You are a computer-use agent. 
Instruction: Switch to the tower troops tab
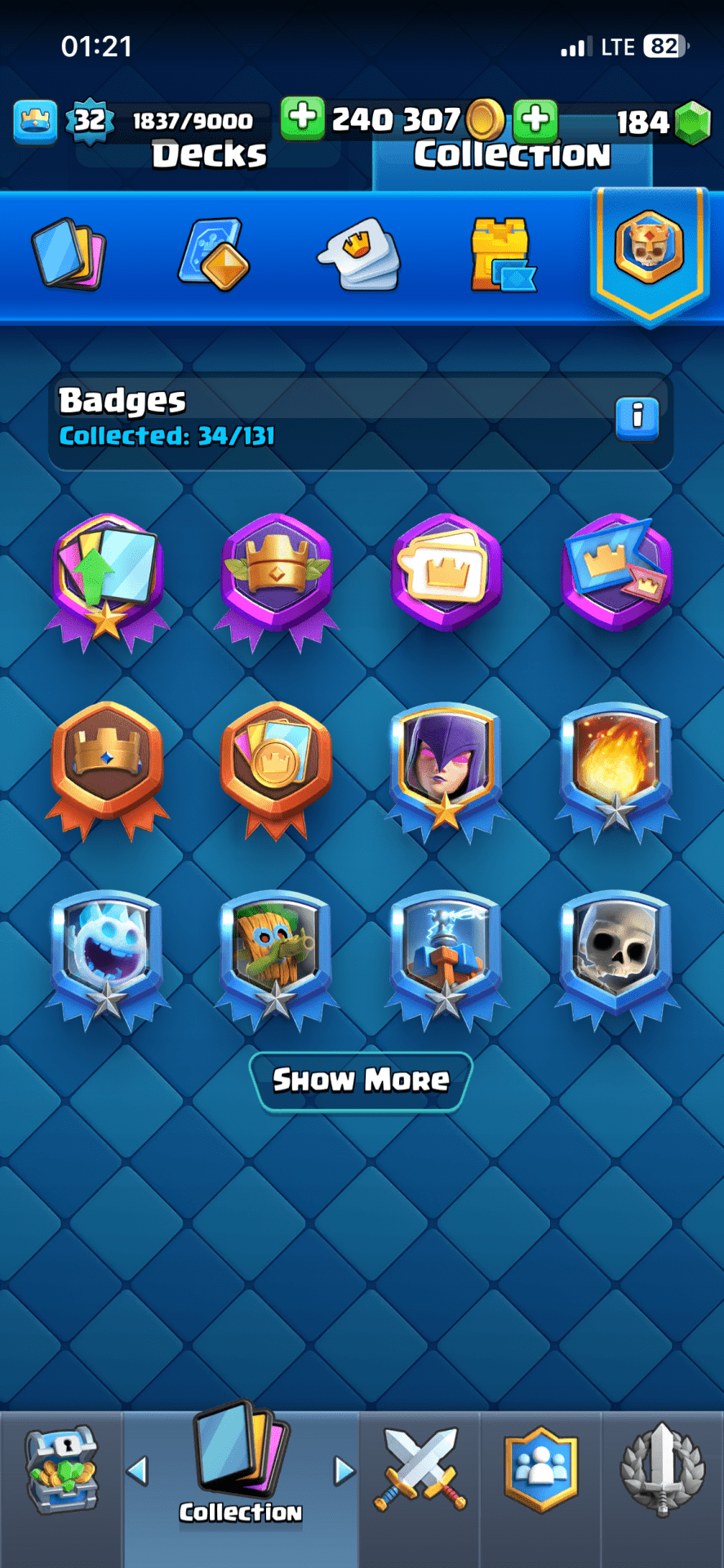pos(501,255)
